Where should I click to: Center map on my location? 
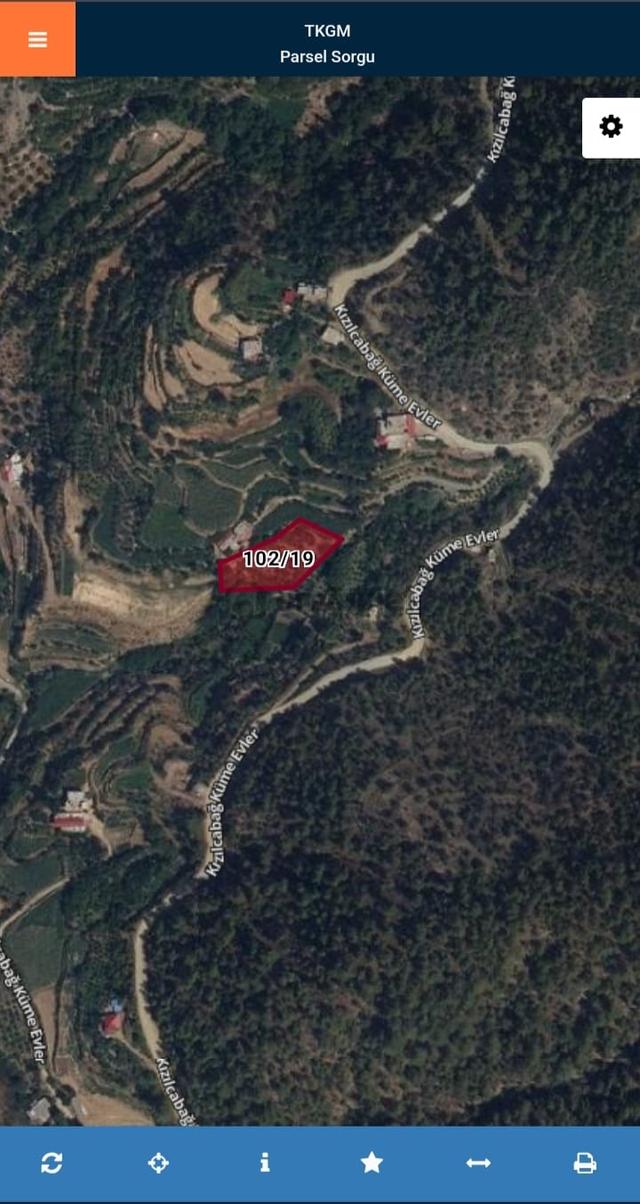coord(158,1163)
